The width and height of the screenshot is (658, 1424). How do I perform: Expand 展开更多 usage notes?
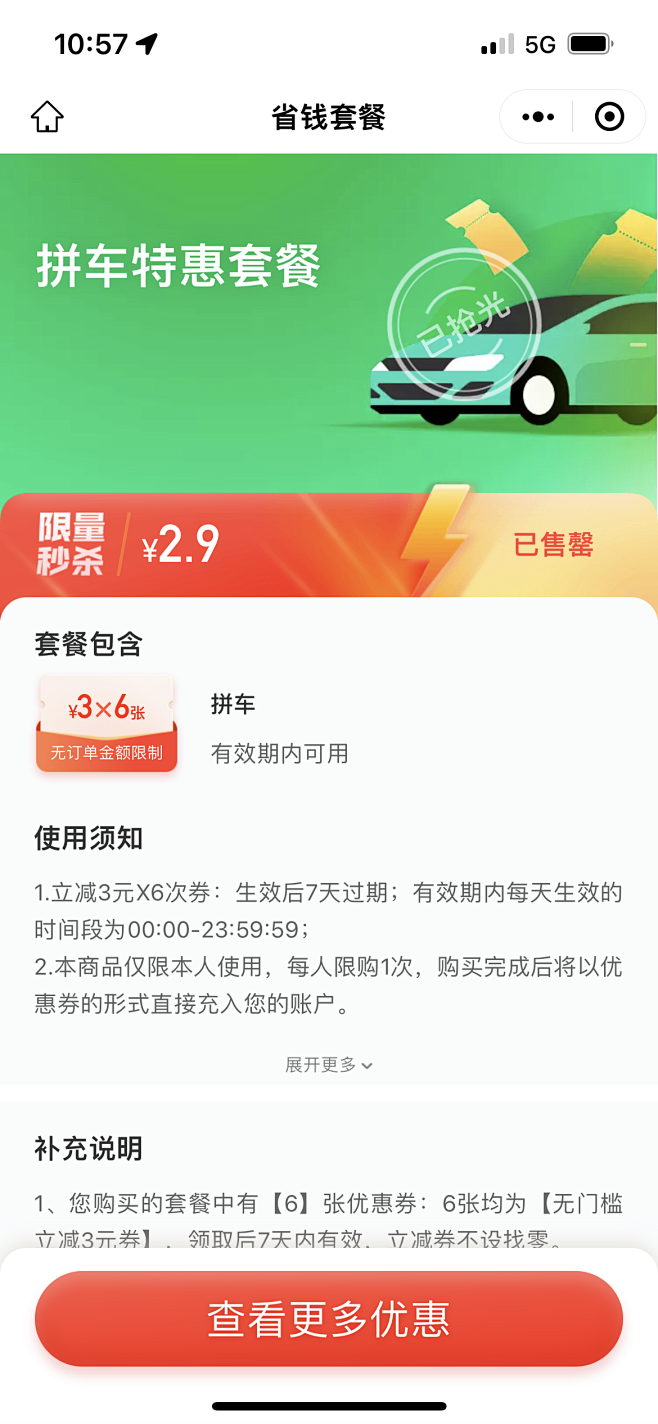click(329, 1065)
